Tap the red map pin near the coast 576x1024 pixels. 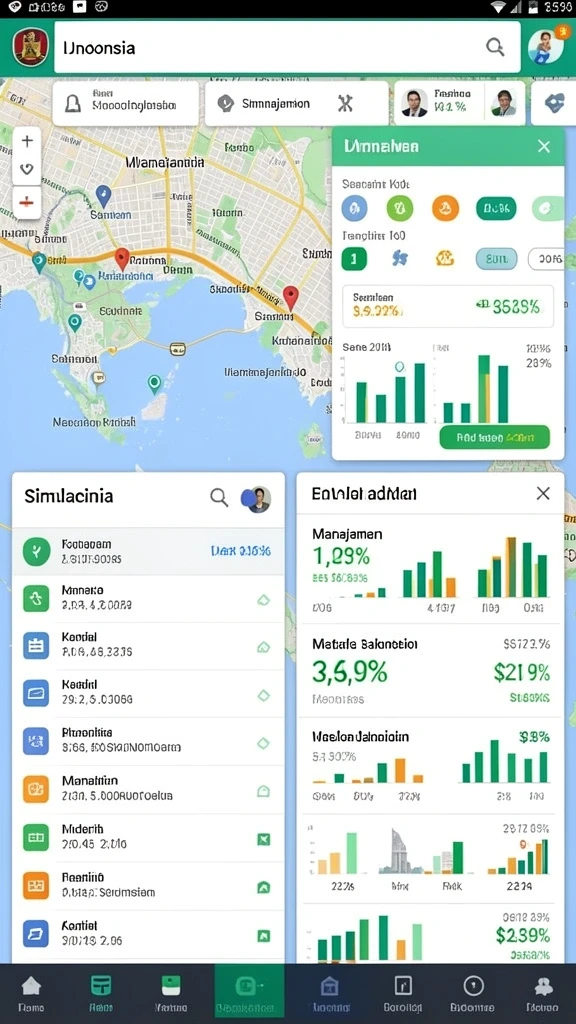tap(291, 297)
